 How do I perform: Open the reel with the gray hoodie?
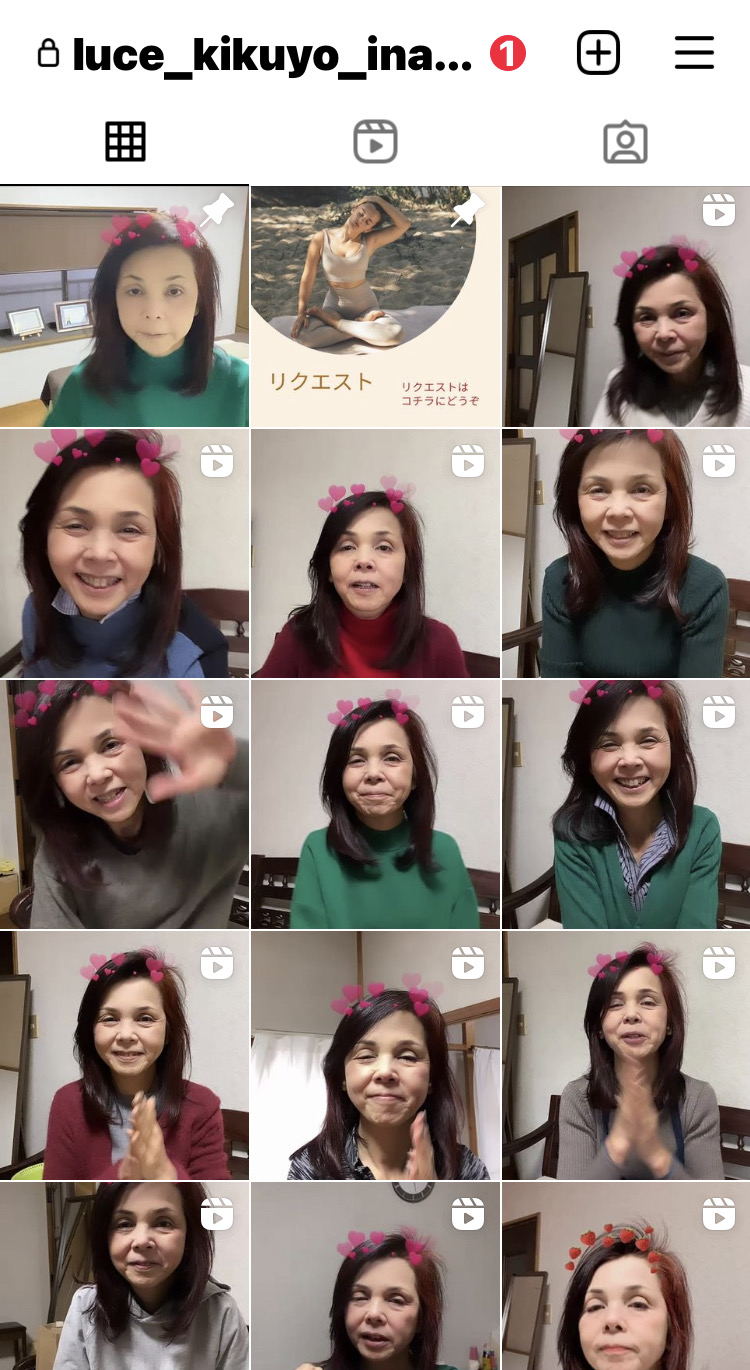click(124, 1276)
